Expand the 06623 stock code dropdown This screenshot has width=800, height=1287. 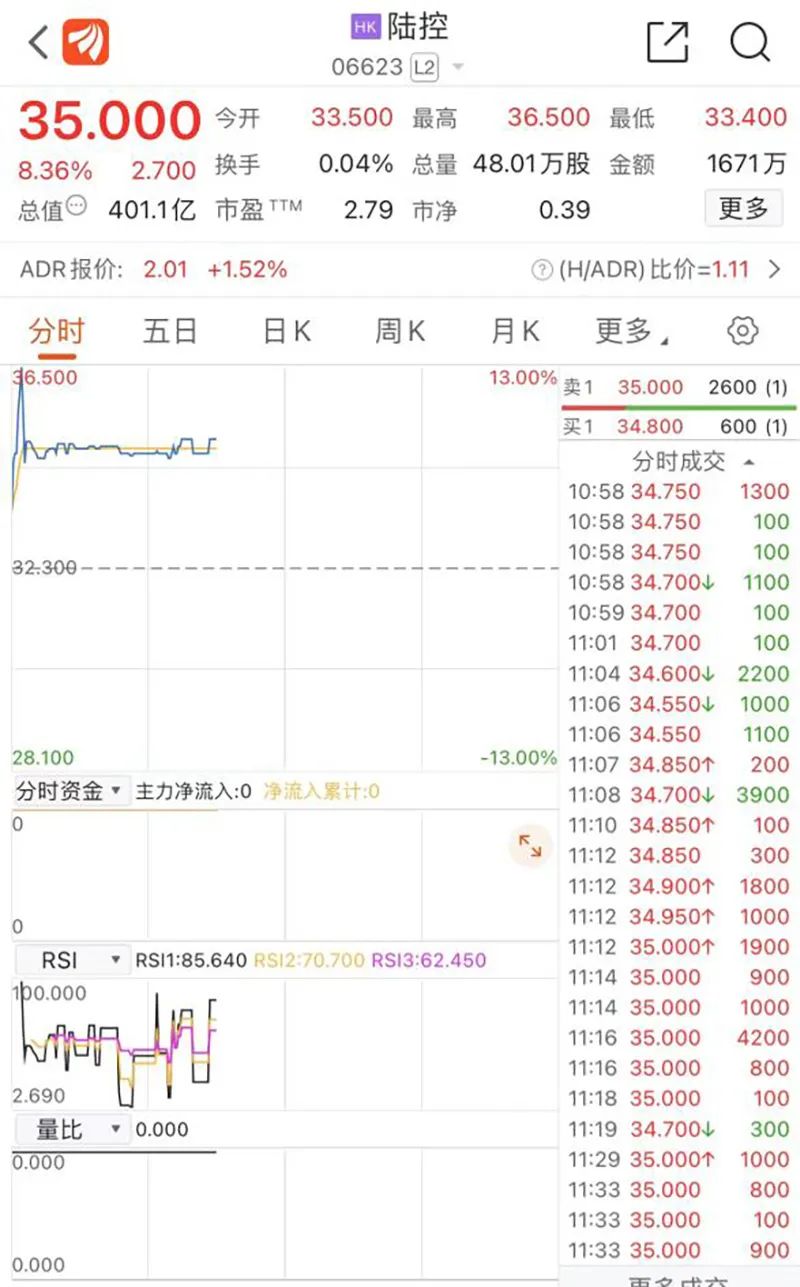click(458, 68)
